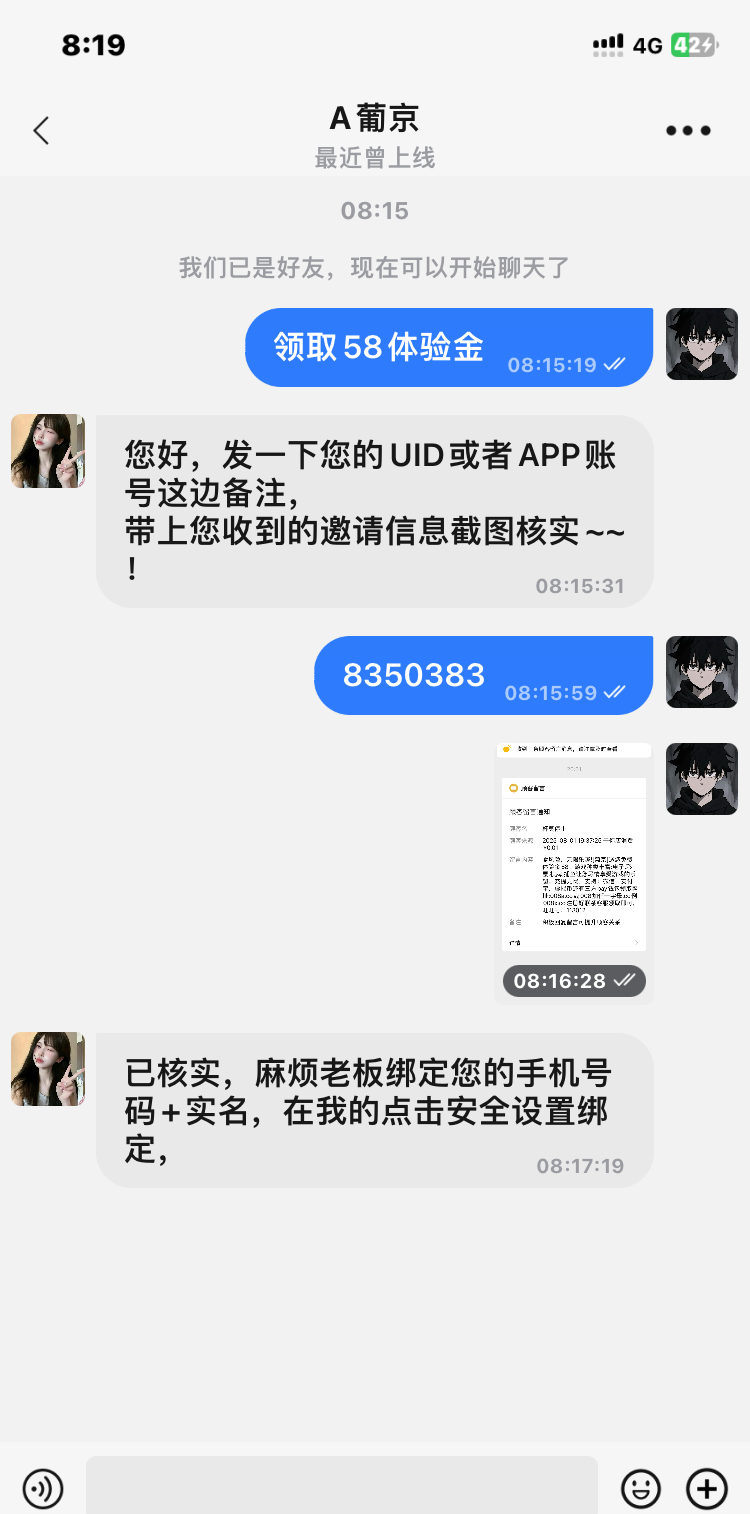The height and width of the screenshot is (1514, 750).
Task: Open the voice message icon at bottom left
Action: (x=40, y=1487)
